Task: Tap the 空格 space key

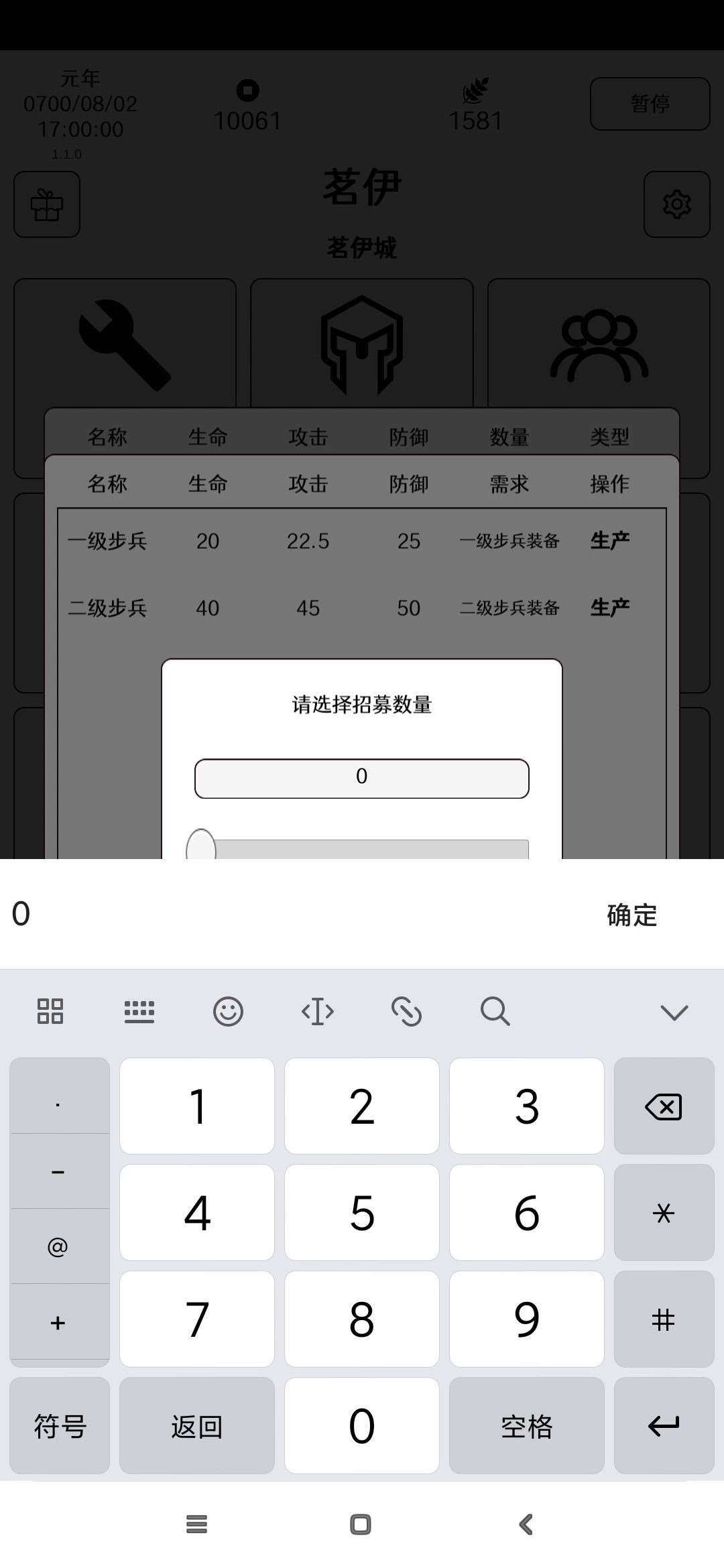Action: pos(526,1426)
